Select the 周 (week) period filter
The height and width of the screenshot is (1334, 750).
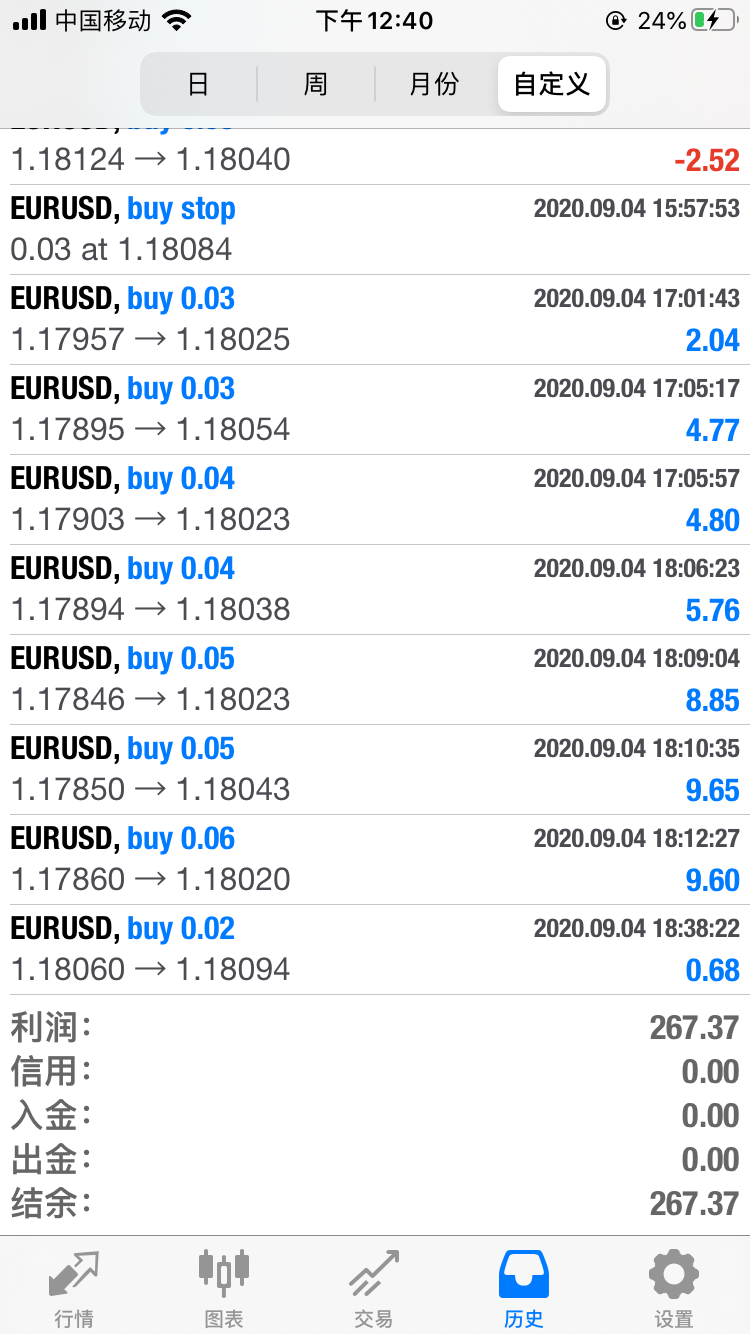[x=316, y=84]
